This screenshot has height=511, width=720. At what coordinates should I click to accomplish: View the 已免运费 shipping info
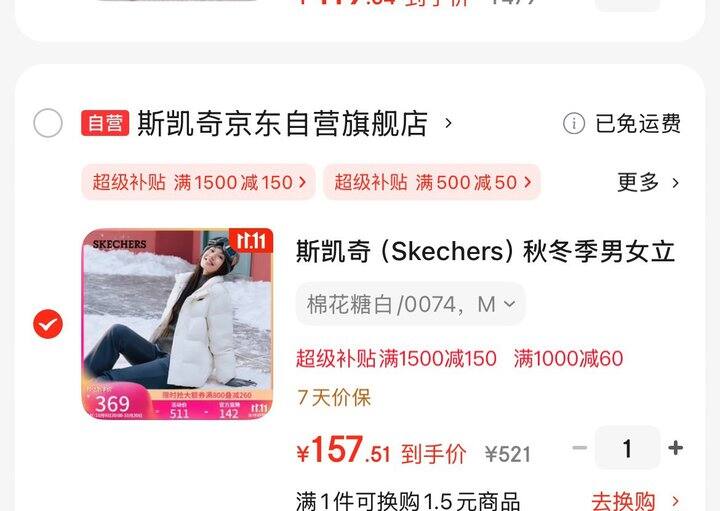point(622,124)
